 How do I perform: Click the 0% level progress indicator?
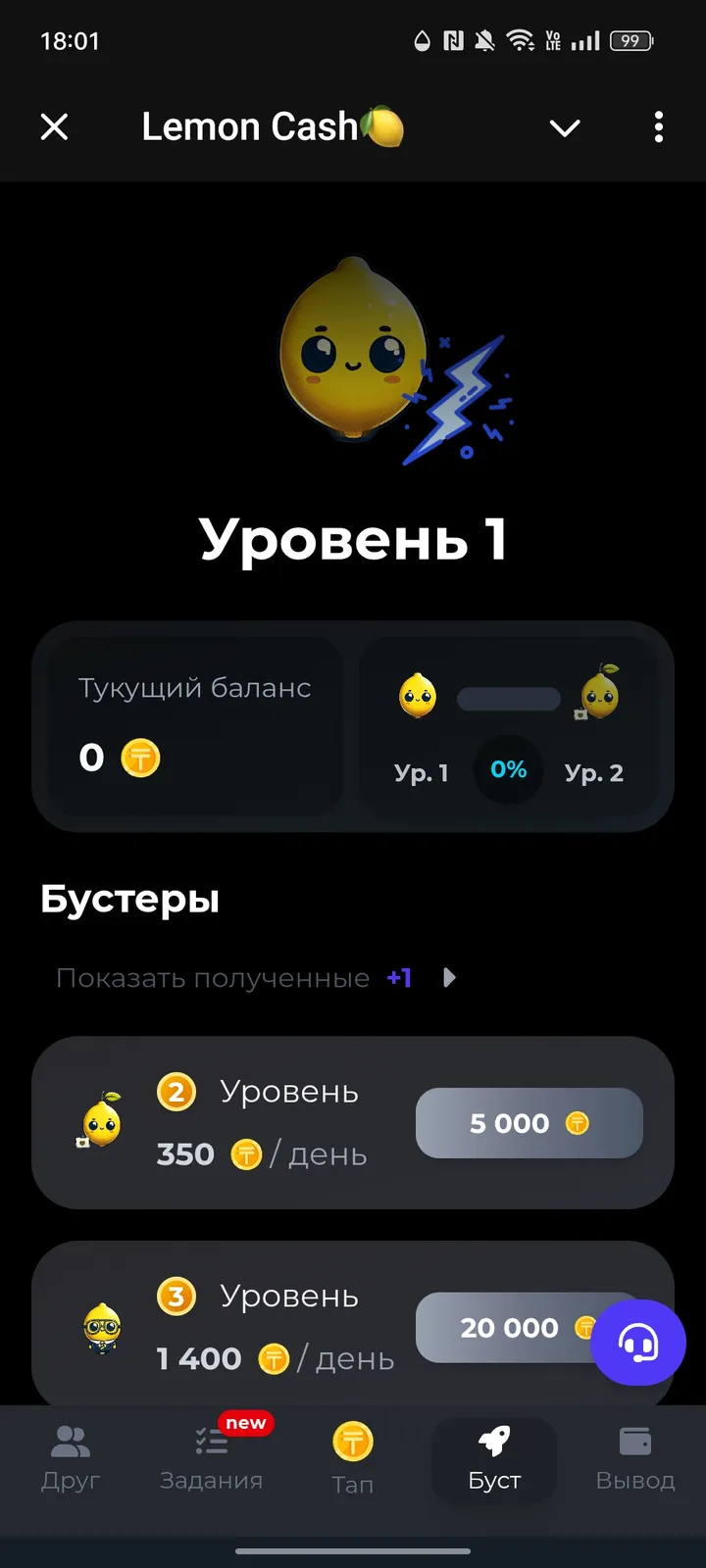click(x=508, y=770)
